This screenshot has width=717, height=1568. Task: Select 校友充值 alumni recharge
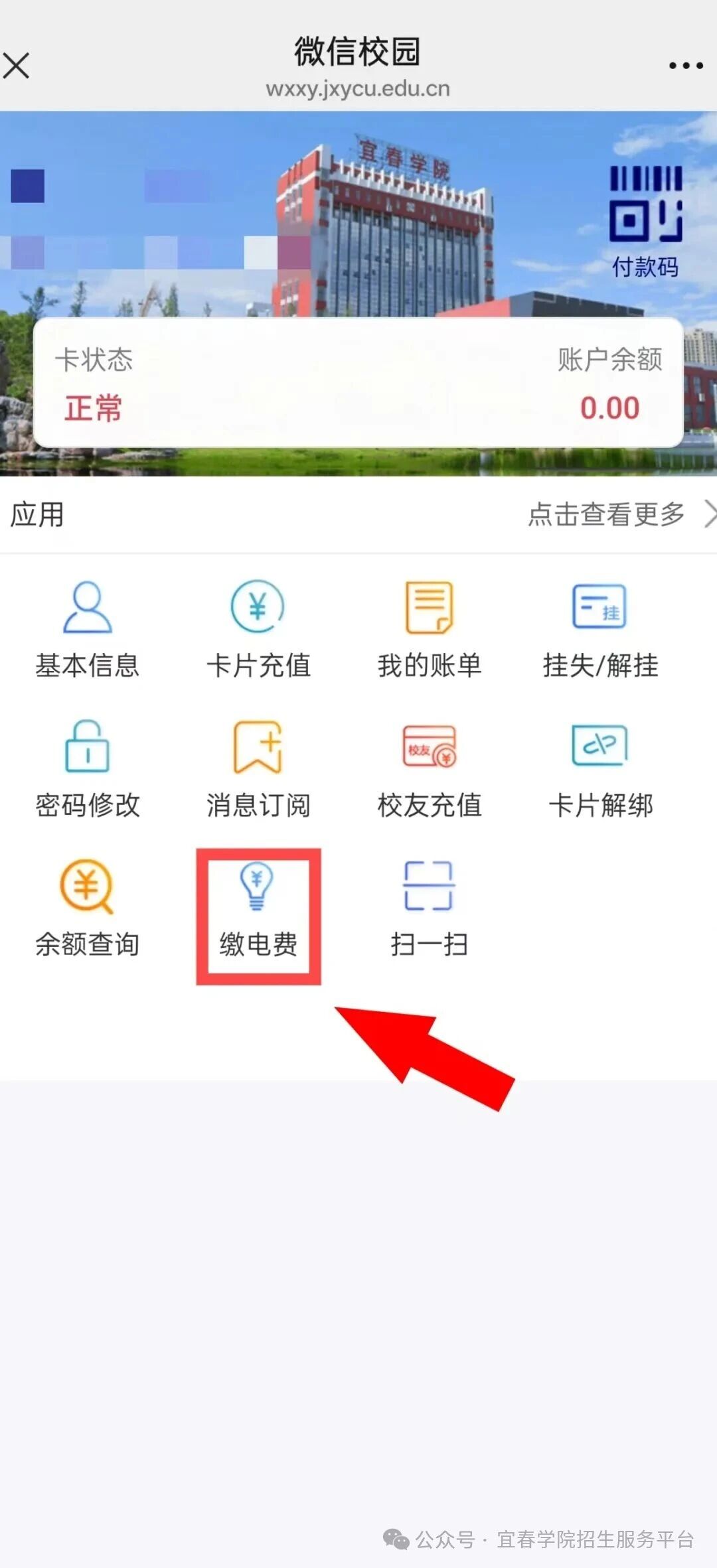[430, 769]
